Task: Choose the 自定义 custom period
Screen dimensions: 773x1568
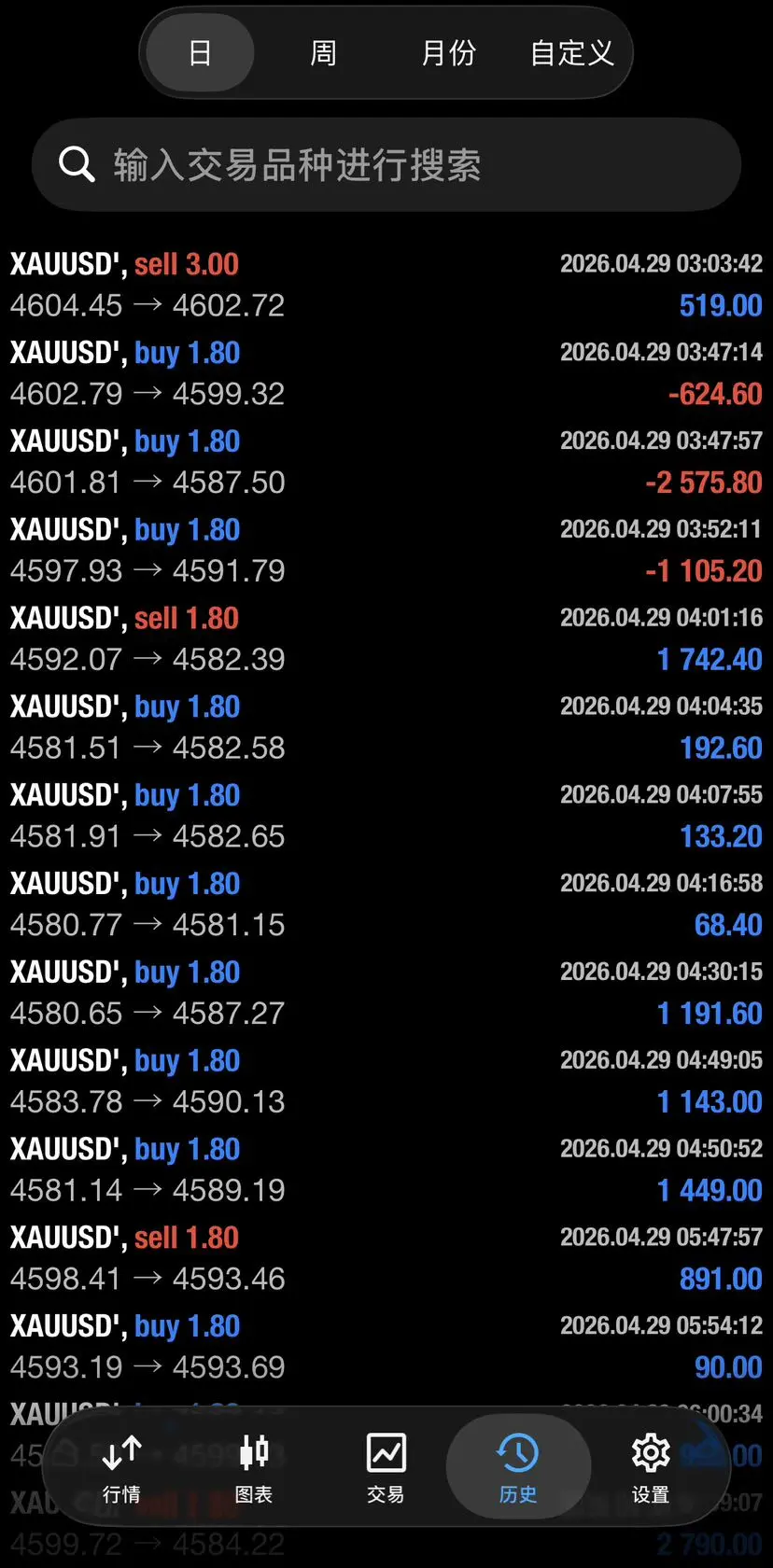Action: pyautogui.click(x=572, y=53)
